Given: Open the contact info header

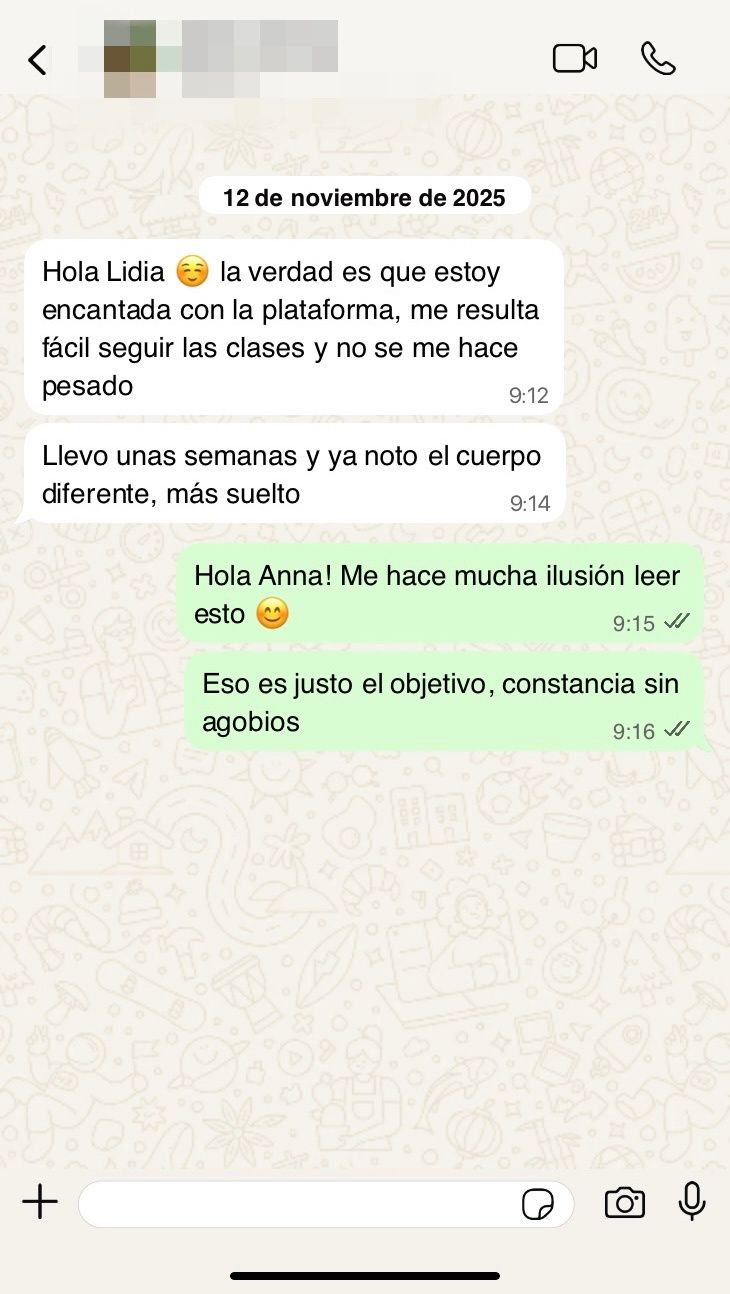Looking at the screenshot, I should (x=220, y=58).
